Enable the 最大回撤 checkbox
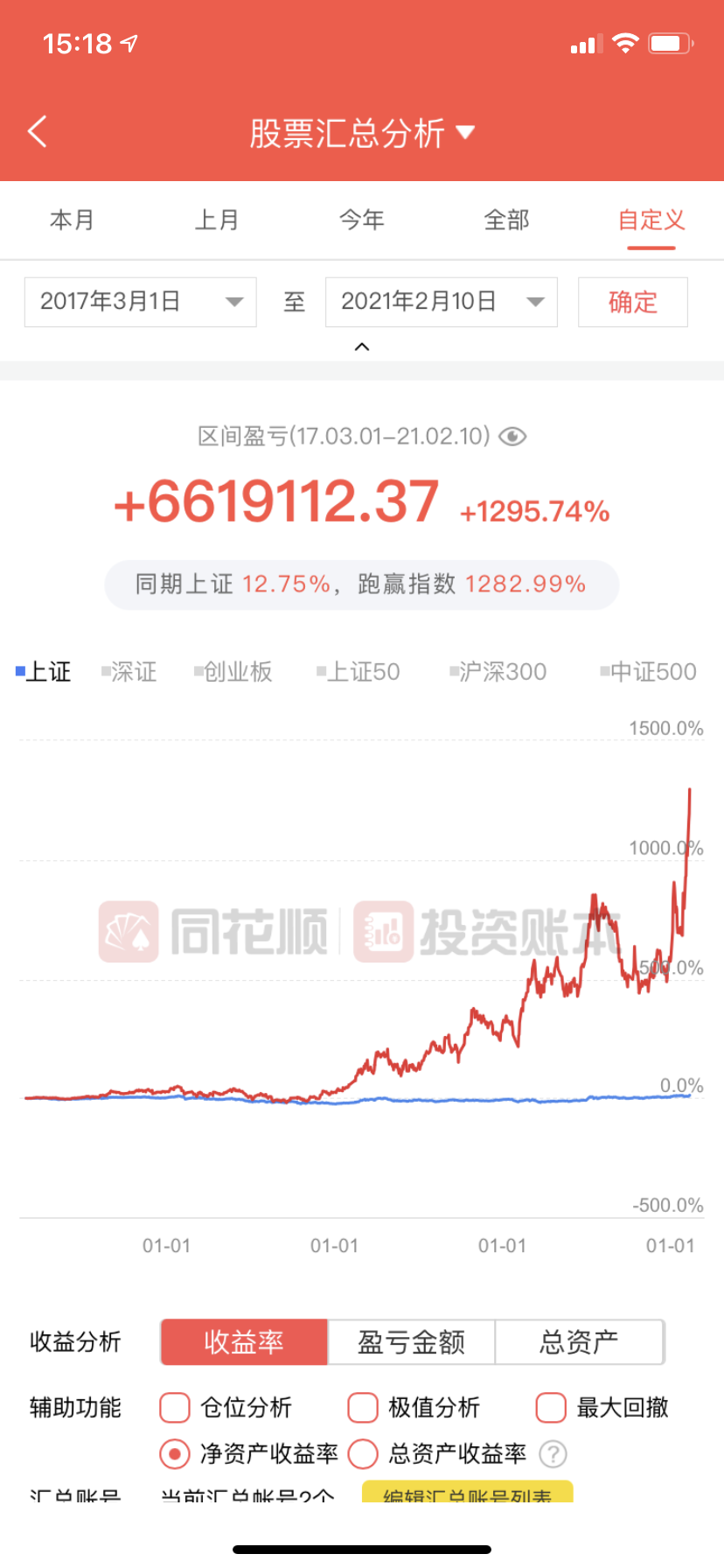724x1568 pixels. [551, 1407]
